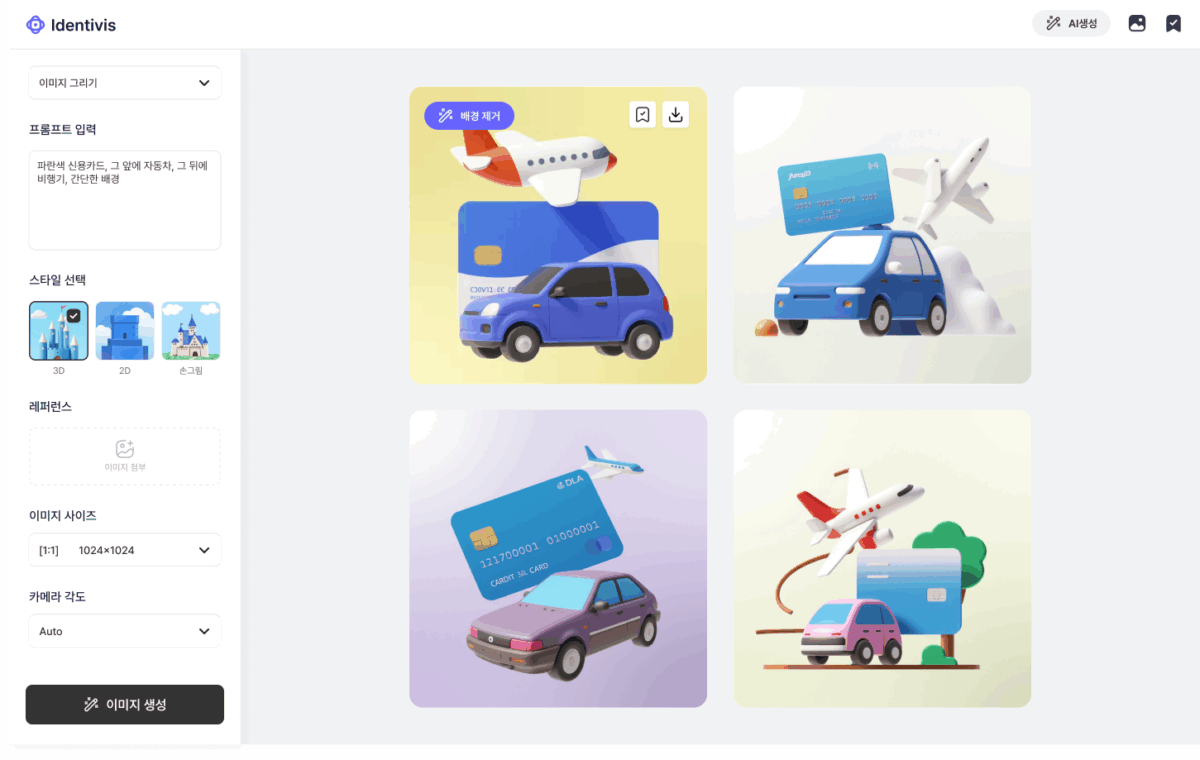This screenshot has width=1200, height=760.
Task: Bookmark the yellow background image
Action: (643, 115)
